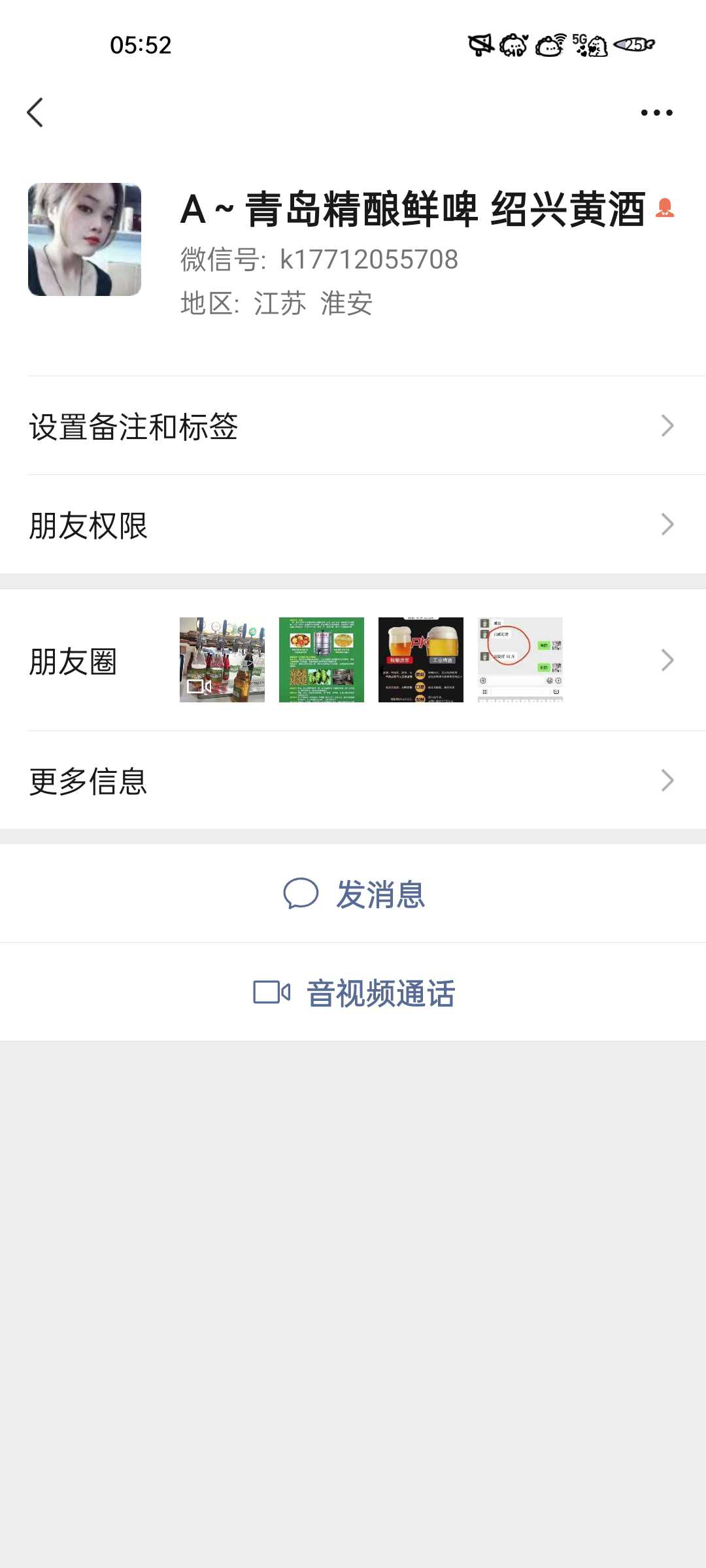
Task: Open 设置备注和标签 row
Action: pos(353,426)
